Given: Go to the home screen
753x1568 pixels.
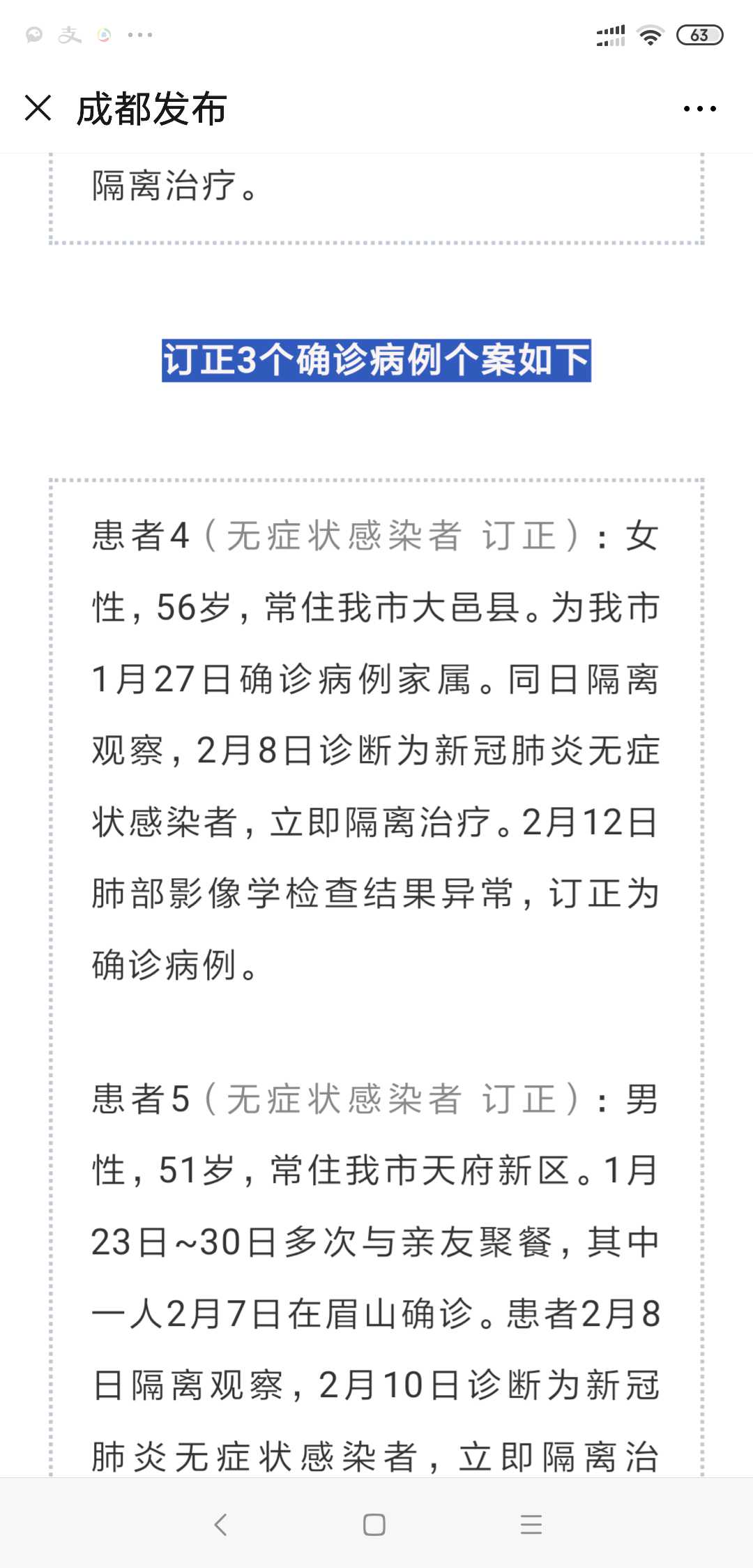Looking at the screenshot, I should (374, 1524).
